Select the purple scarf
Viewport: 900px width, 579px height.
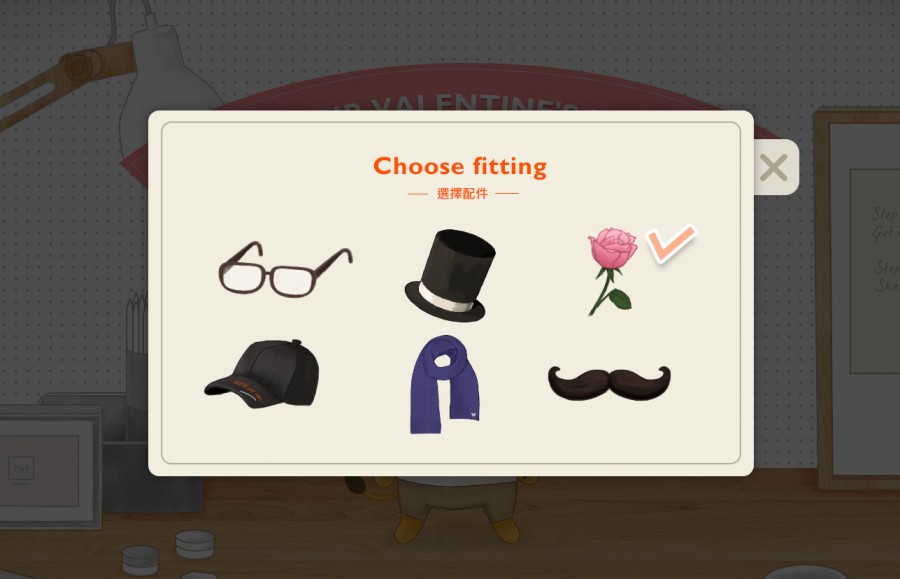click(444, 383)
